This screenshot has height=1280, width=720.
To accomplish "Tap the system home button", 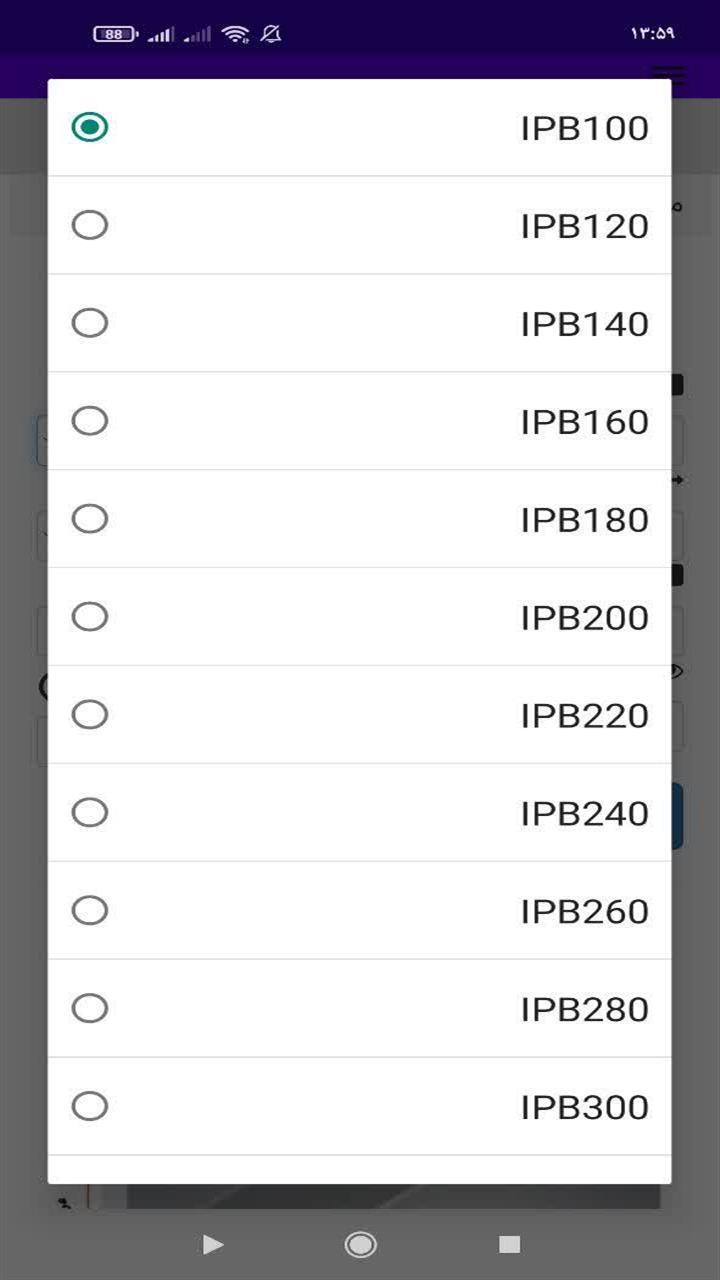I will click(x=360, y=1244).
